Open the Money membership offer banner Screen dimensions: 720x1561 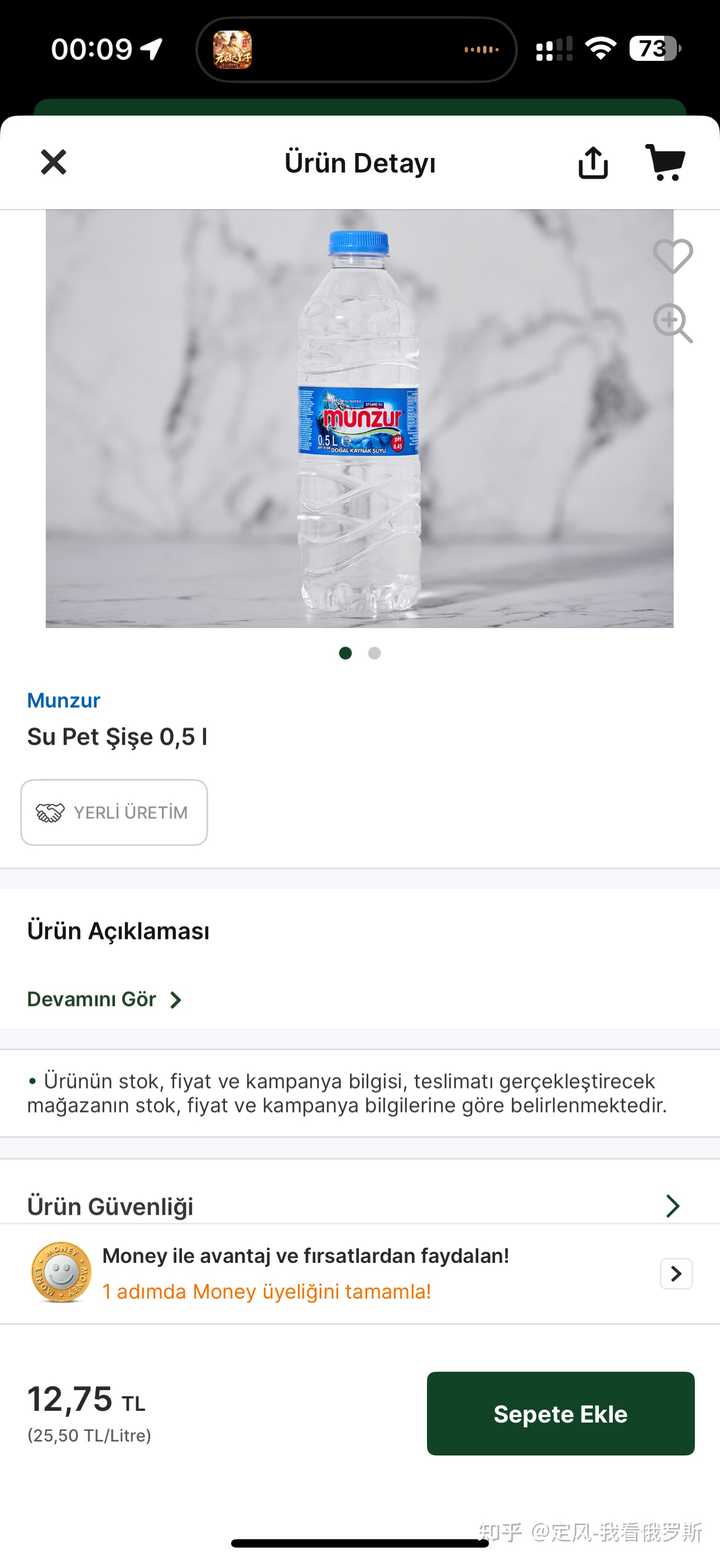360,1273
